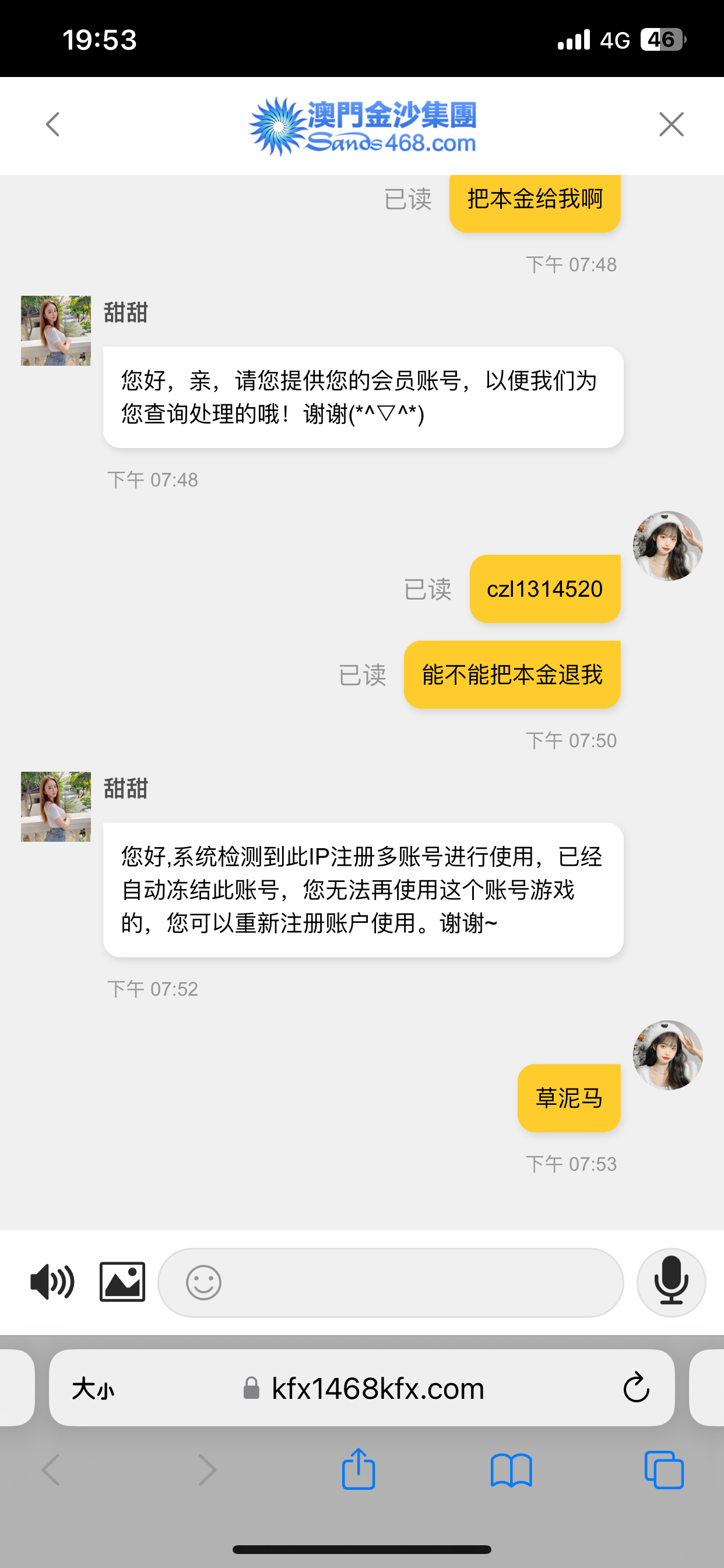This screenshot has width=724, height=1568.
Task: Show all open Safari tabs
Action: coord(664,1470)
